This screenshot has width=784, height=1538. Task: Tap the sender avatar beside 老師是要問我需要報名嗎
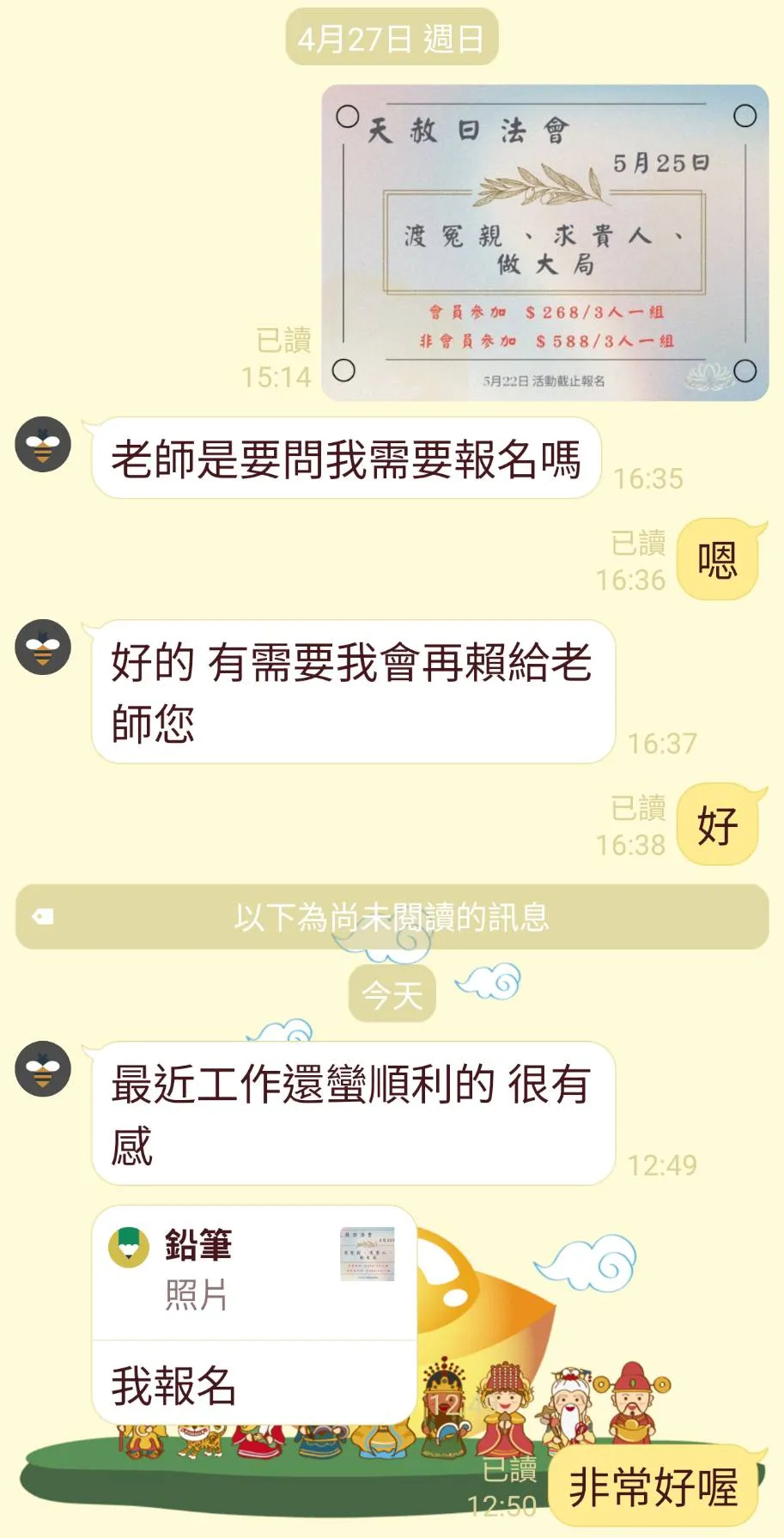click(43, 444)
